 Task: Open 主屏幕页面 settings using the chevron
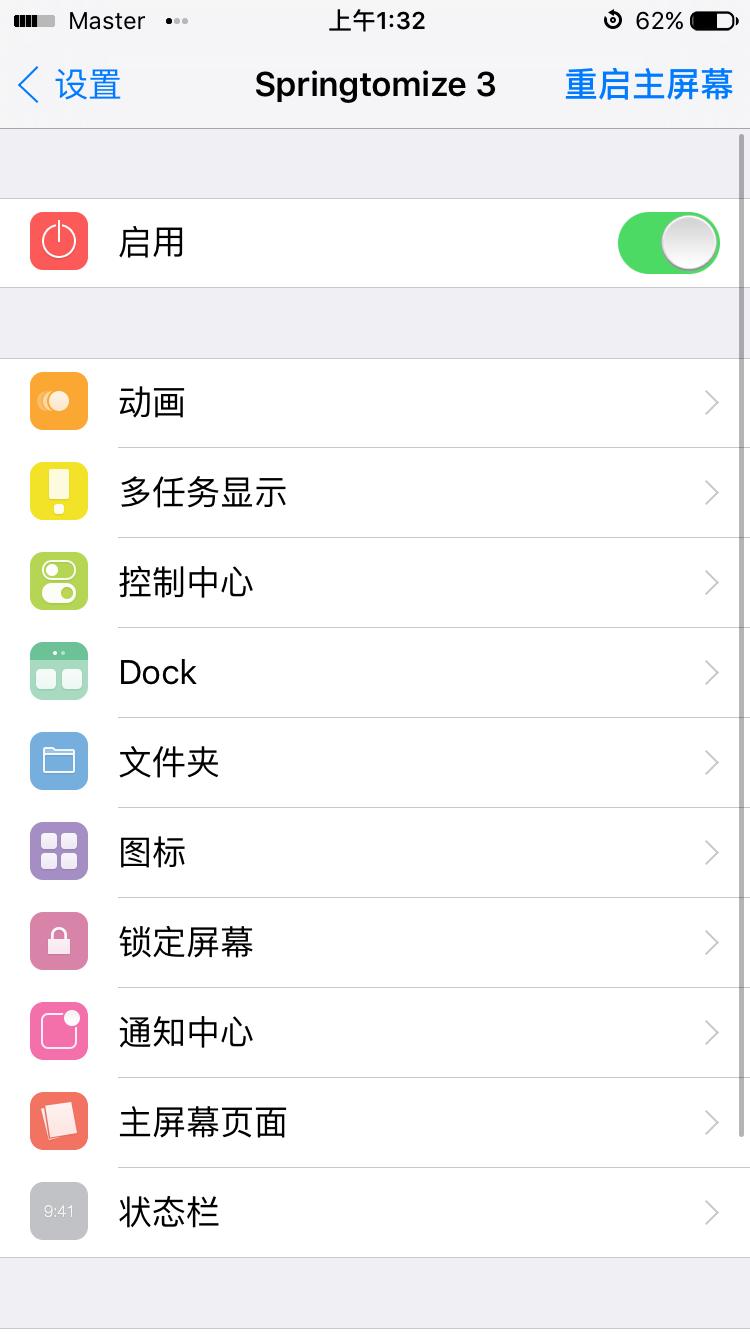[711, 1122]
